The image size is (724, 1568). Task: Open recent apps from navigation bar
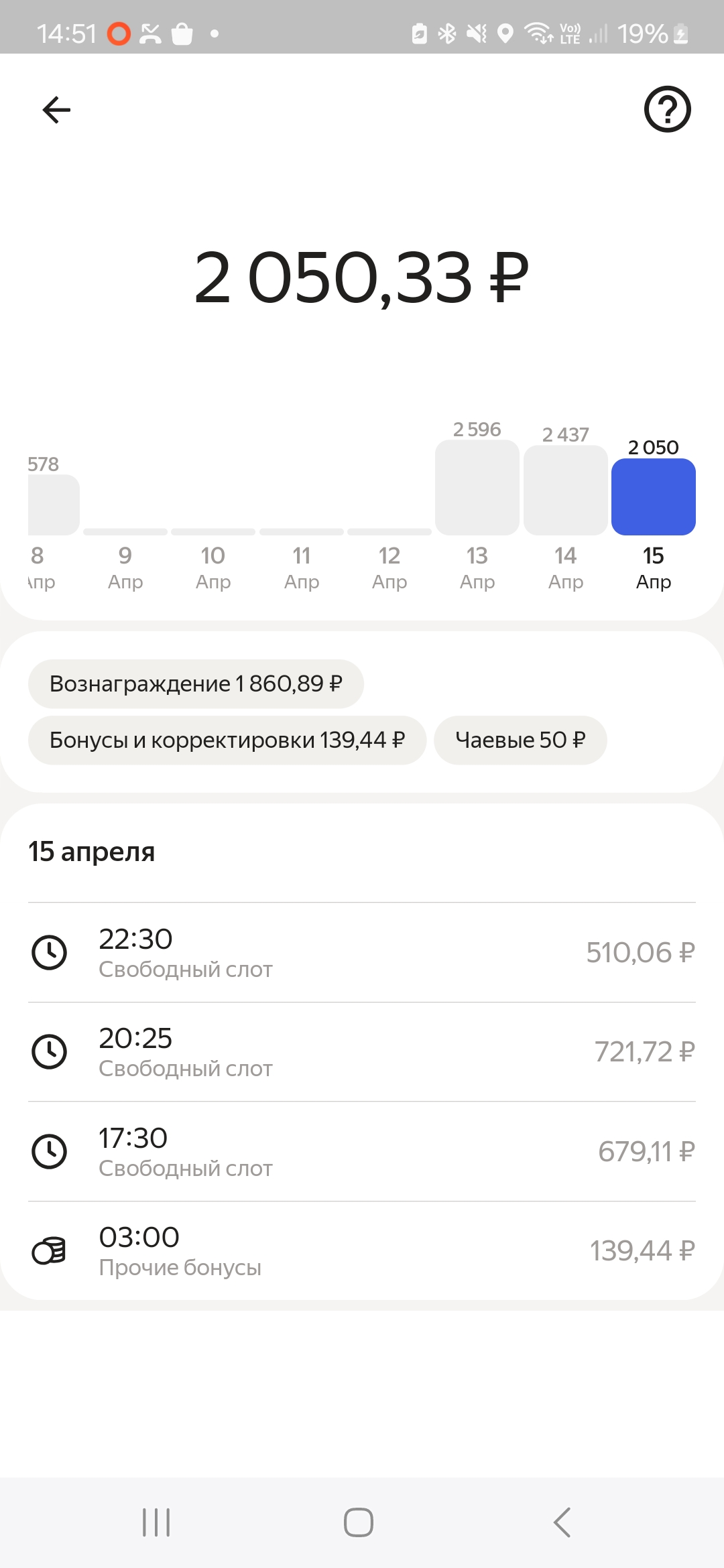click(156, 1522)
